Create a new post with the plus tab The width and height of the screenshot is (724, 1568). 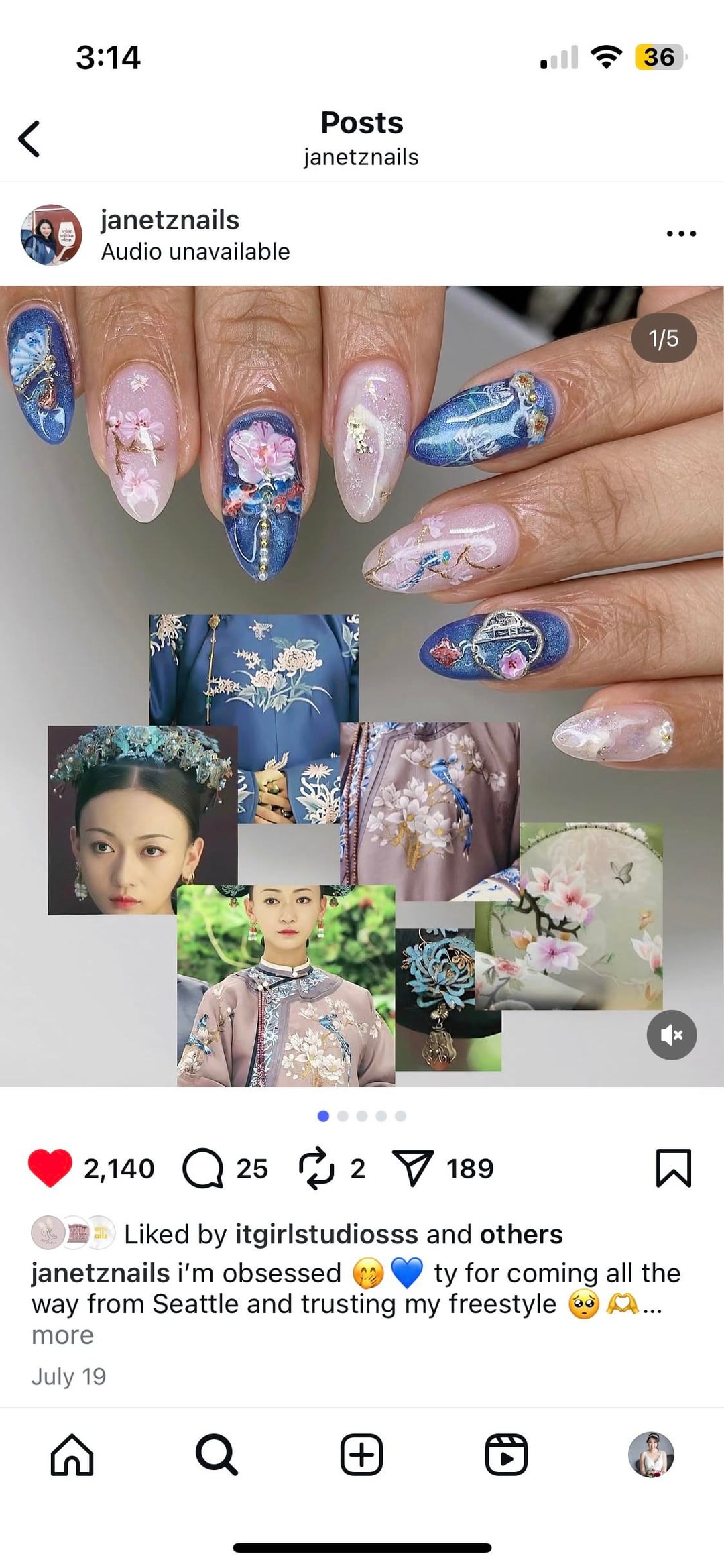[361, 1455]
